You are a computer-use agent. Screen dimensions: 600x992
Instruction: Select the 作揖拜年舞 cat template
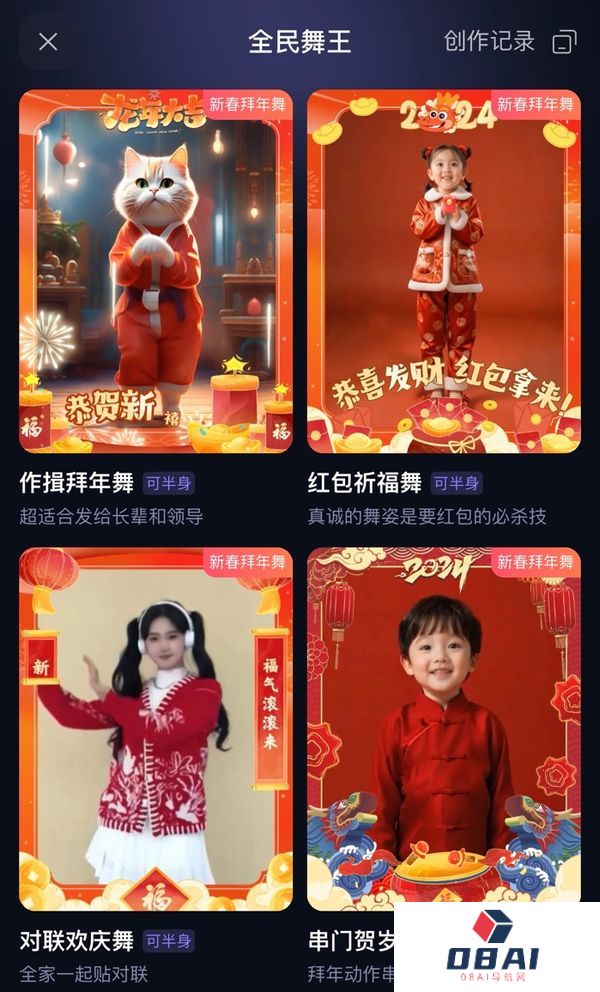tap(156, 272)
